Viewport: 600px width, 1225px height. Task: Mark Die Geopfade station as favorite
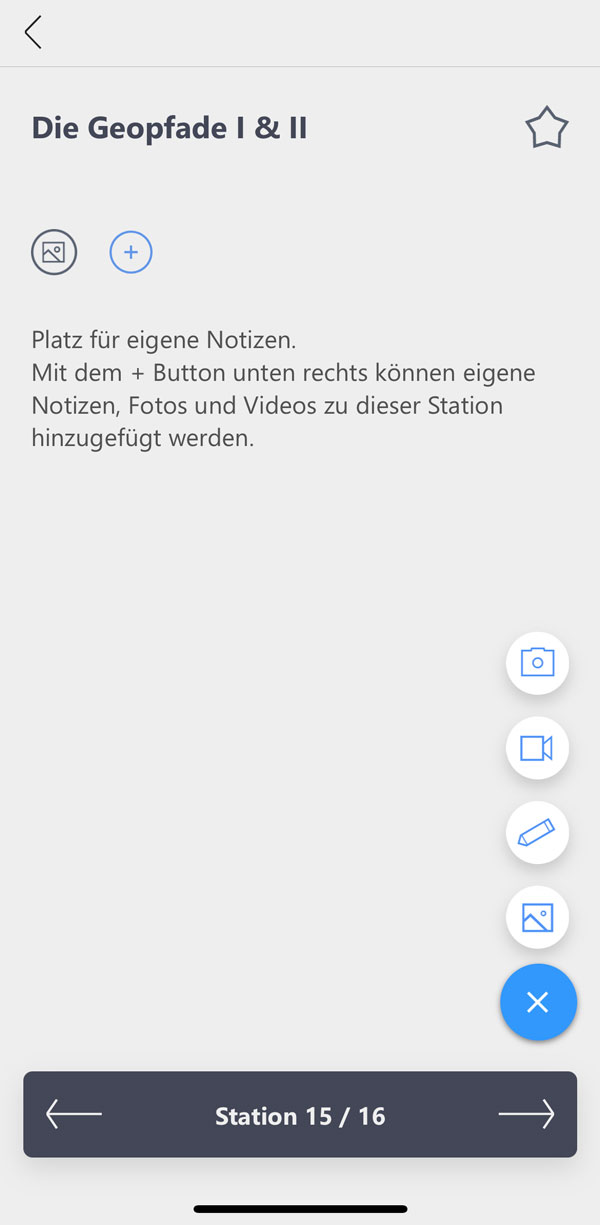pos(546,129)
